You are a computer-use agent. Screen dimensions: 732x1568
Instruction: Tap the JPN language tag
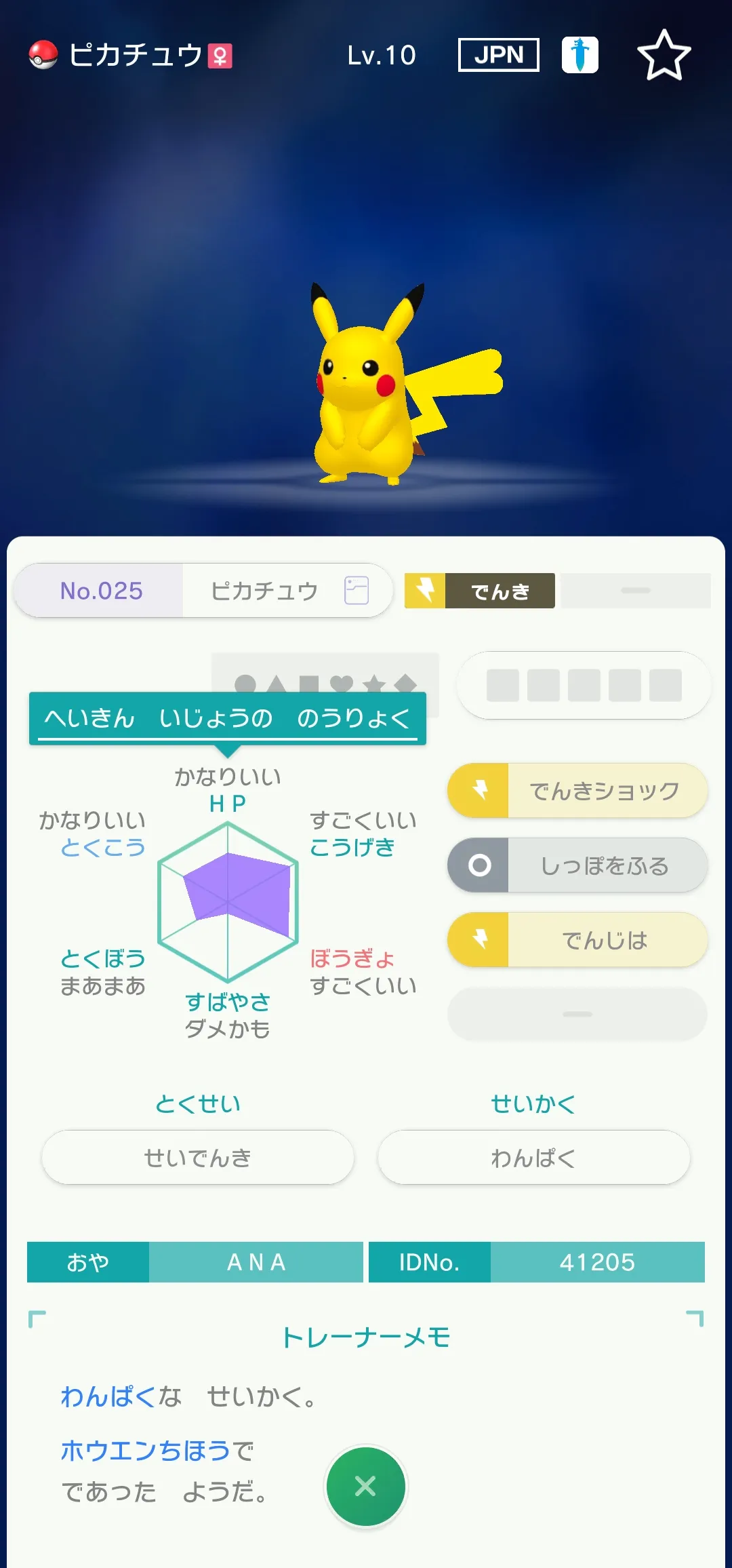pos(499,55)
